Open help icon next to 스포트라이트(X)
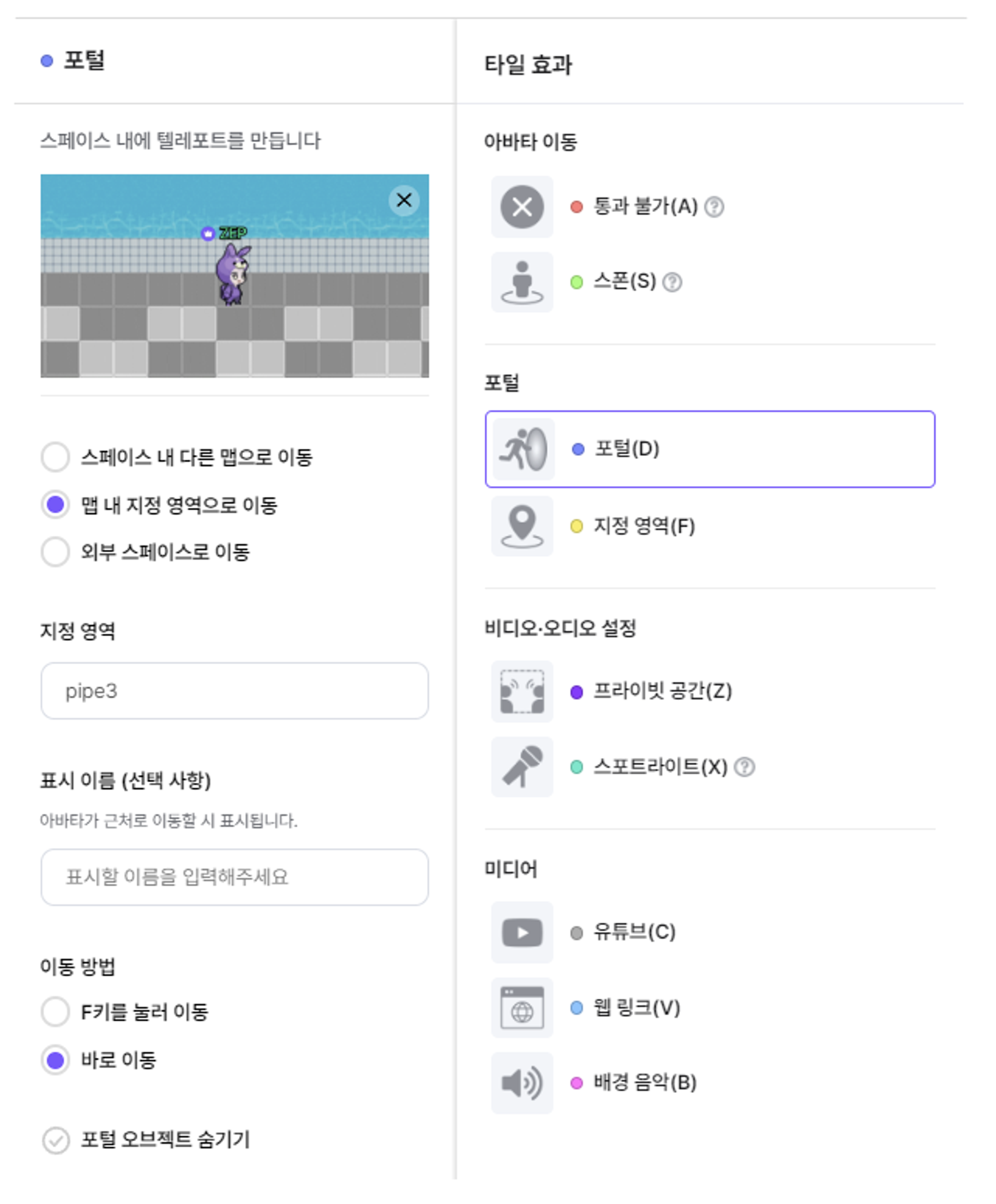Screen dimensions: 996x1204 pos(745,766)
